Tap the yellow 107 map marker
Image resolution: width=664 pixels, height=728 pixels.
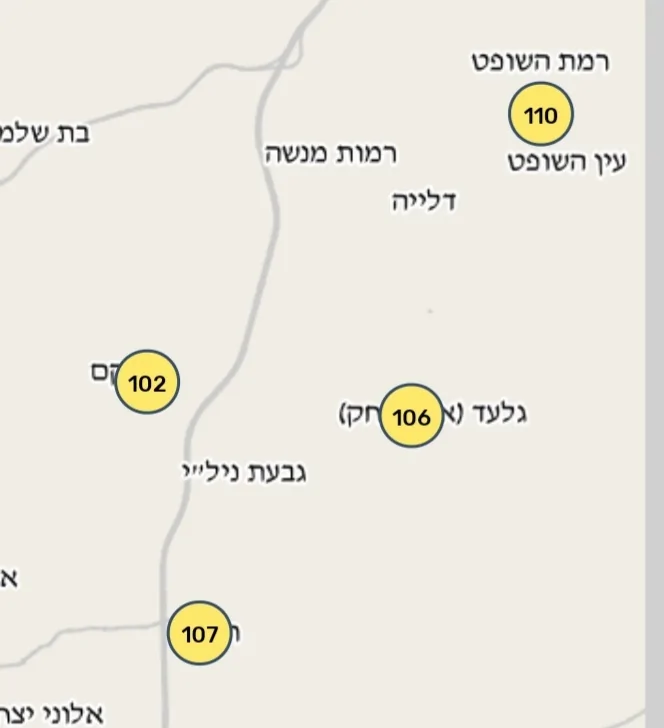click(199, 633)
